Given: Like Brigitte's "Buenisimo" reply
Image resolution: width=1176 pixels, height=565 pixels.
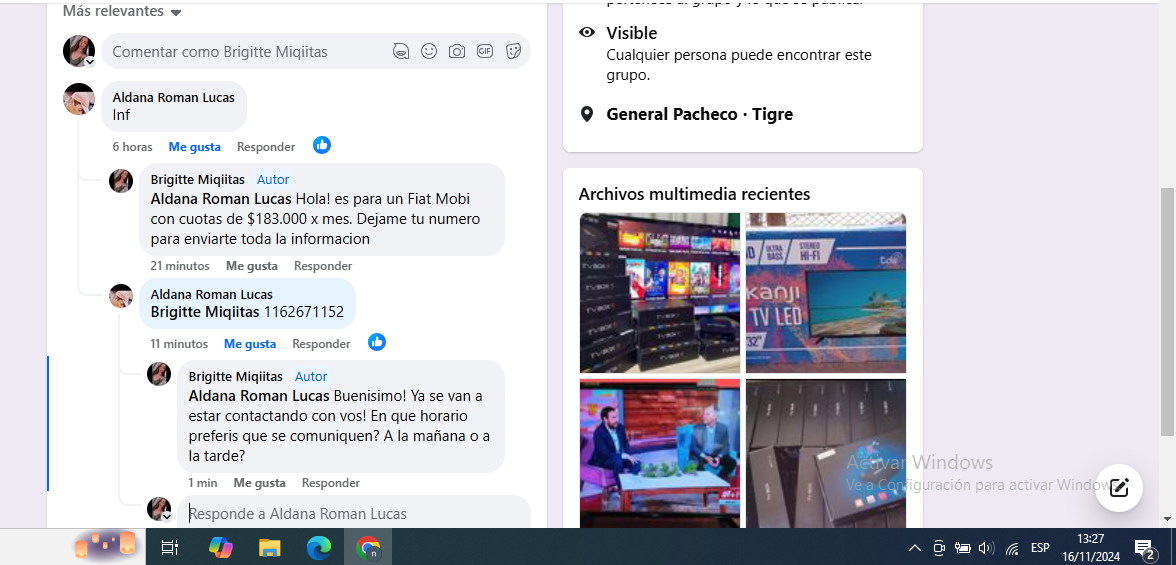Looking at the screenshot, I should click(260, 483).
